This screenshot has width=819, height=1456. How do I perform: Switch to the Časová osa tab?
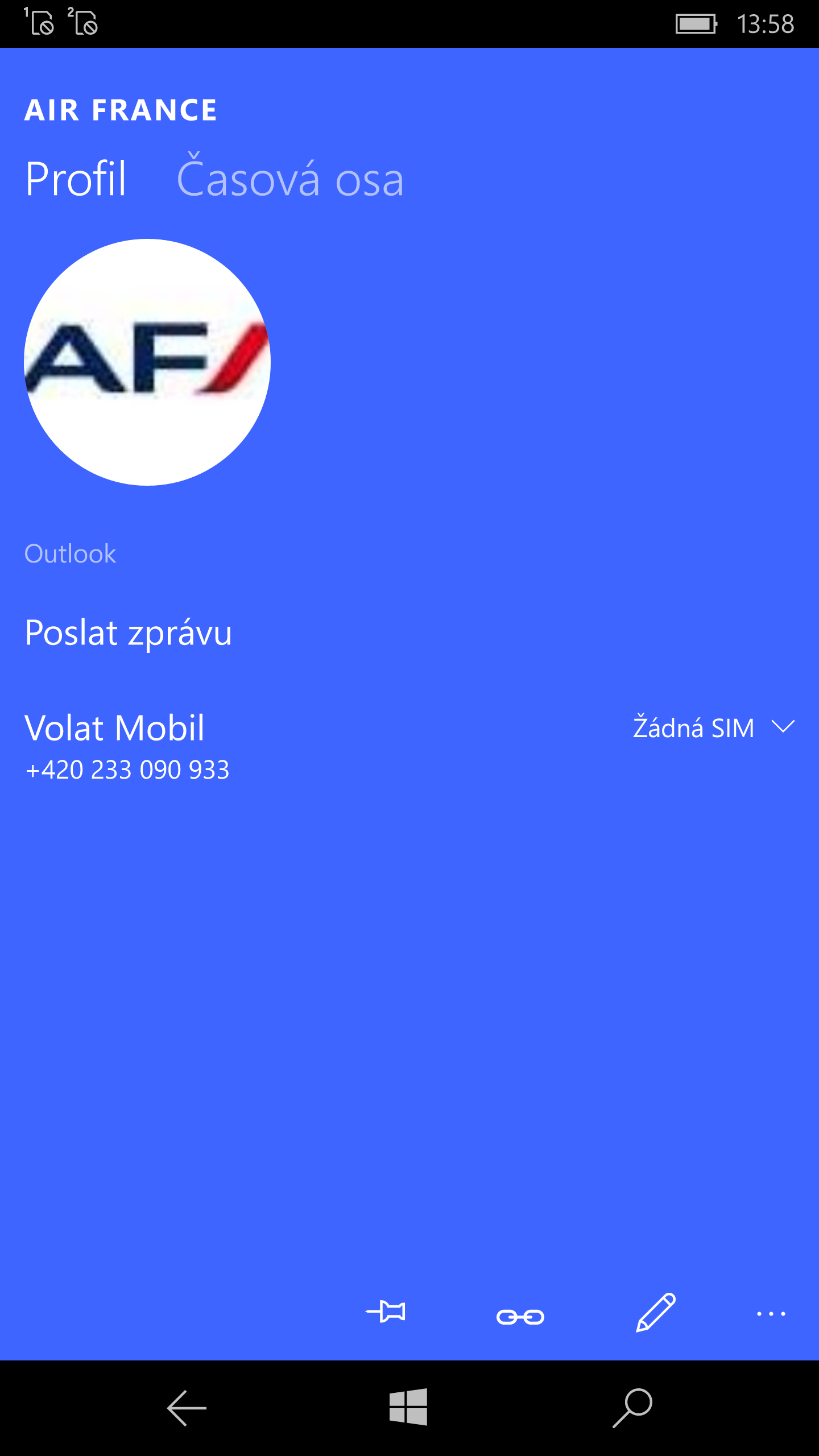click(x=290, y=179)
